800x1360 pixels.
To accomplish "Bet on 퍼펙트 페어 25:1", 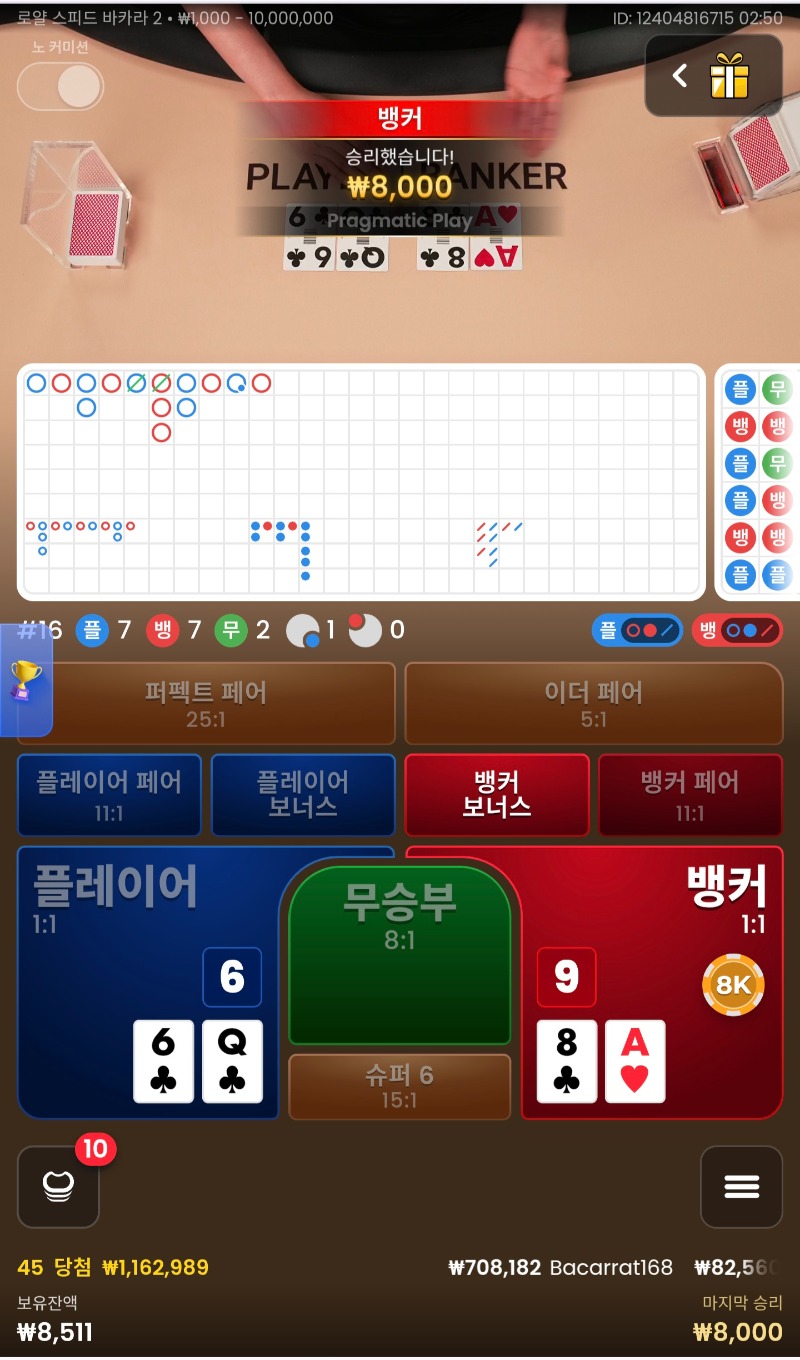I will [x=206, y=703].
